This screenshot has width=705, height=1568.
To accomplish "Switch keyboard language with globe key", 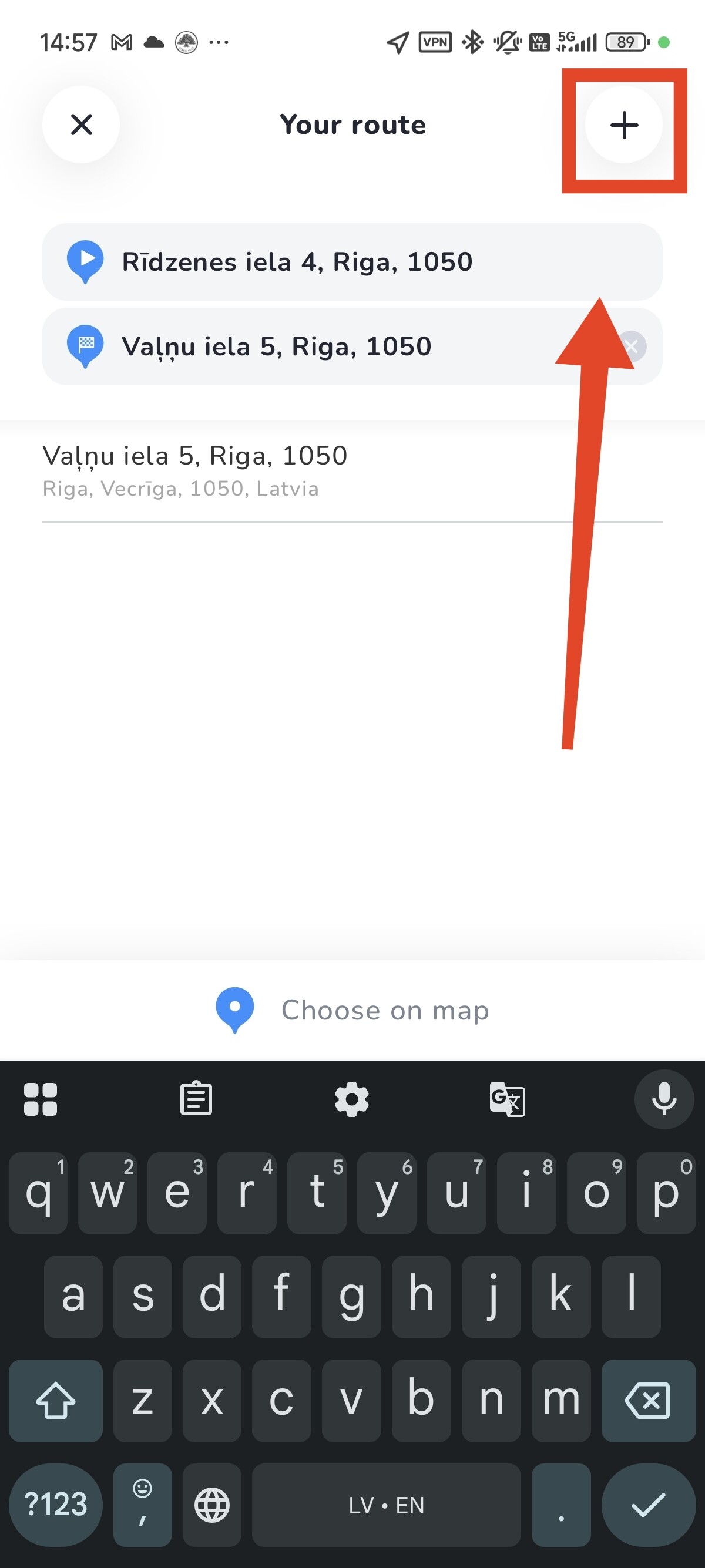I will point(212,1505).
